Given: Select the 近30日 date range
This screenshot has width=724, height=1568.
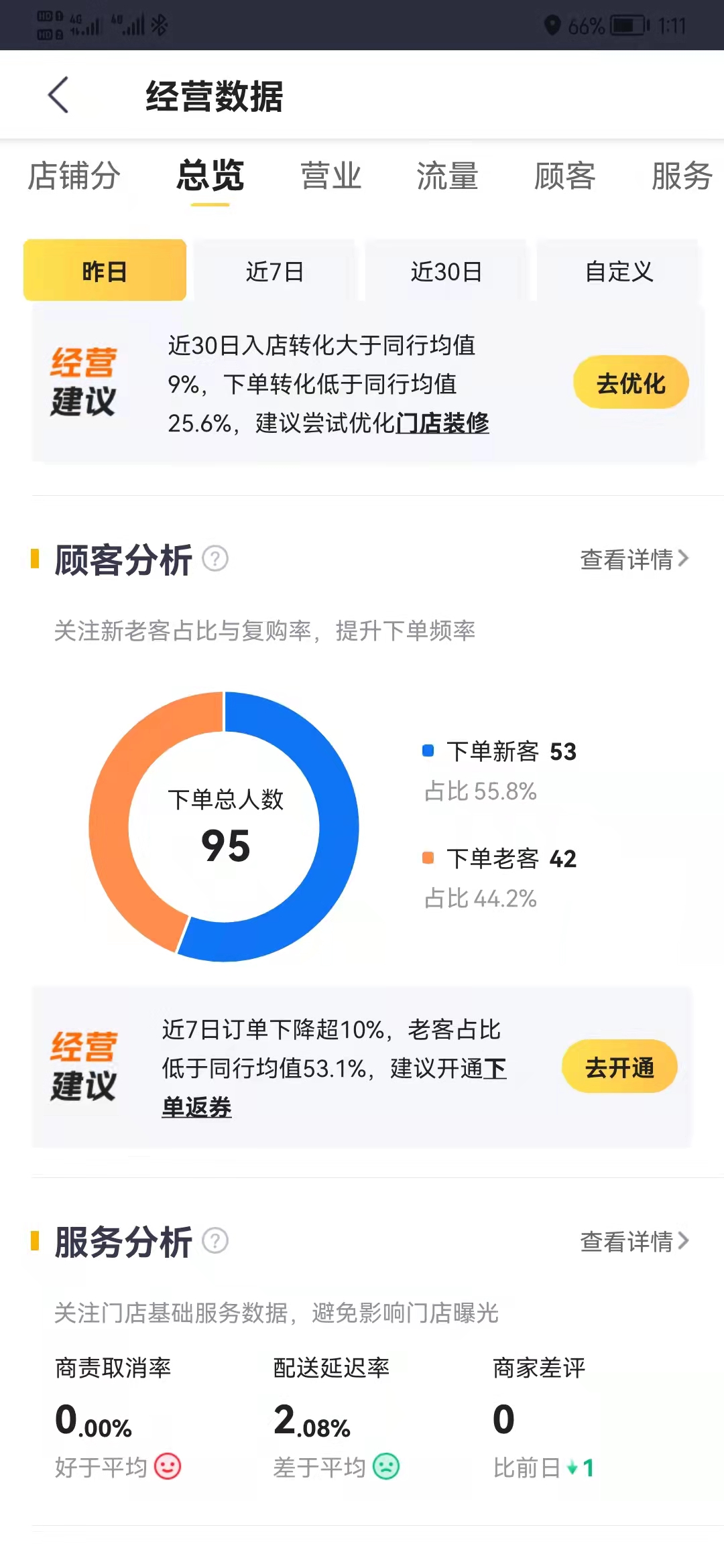Looking at the screenshot, I should coord(446,270).
